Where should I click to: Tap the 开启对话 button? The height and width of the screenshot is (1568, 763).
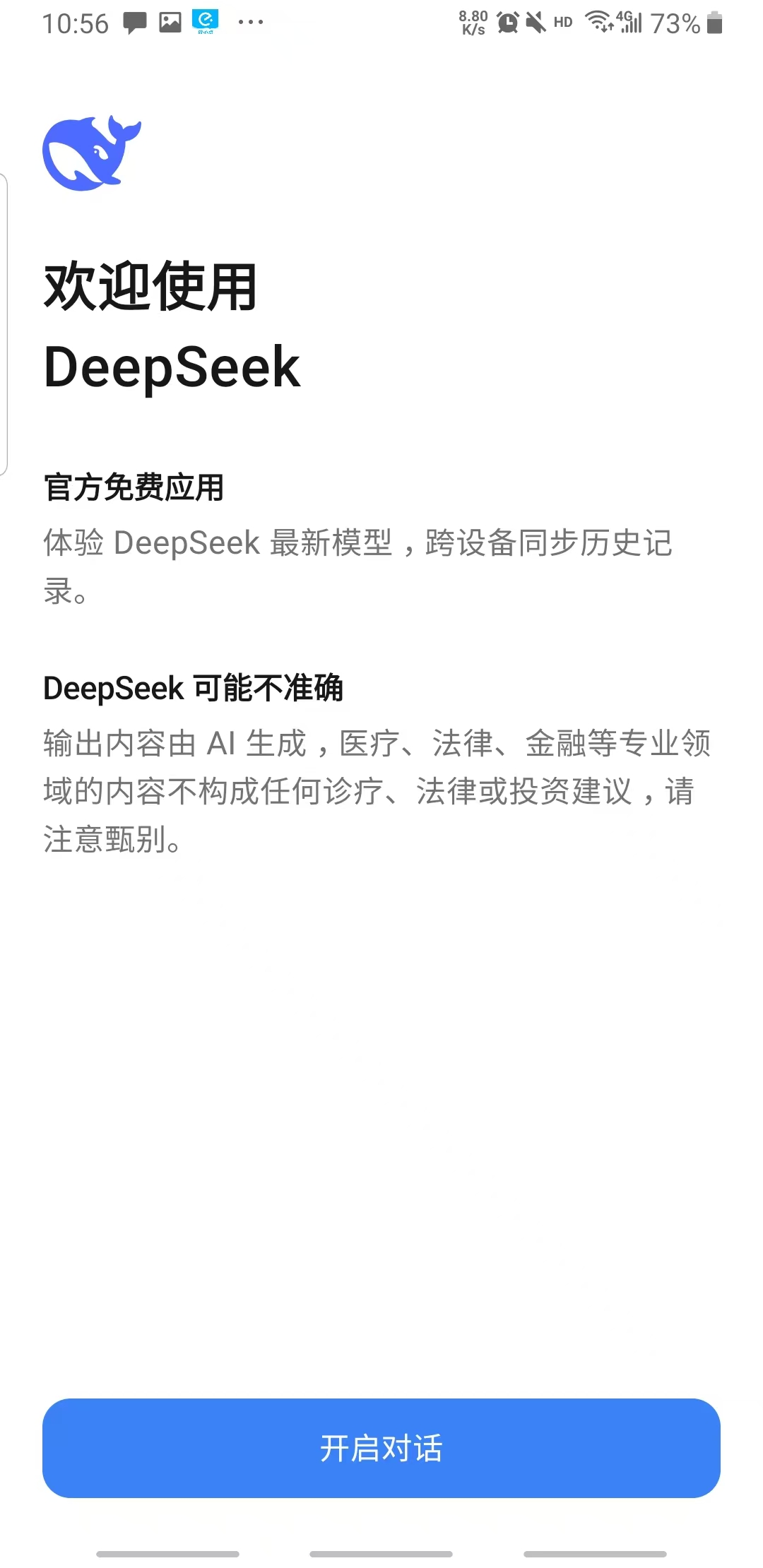[x=381, y=1448]
